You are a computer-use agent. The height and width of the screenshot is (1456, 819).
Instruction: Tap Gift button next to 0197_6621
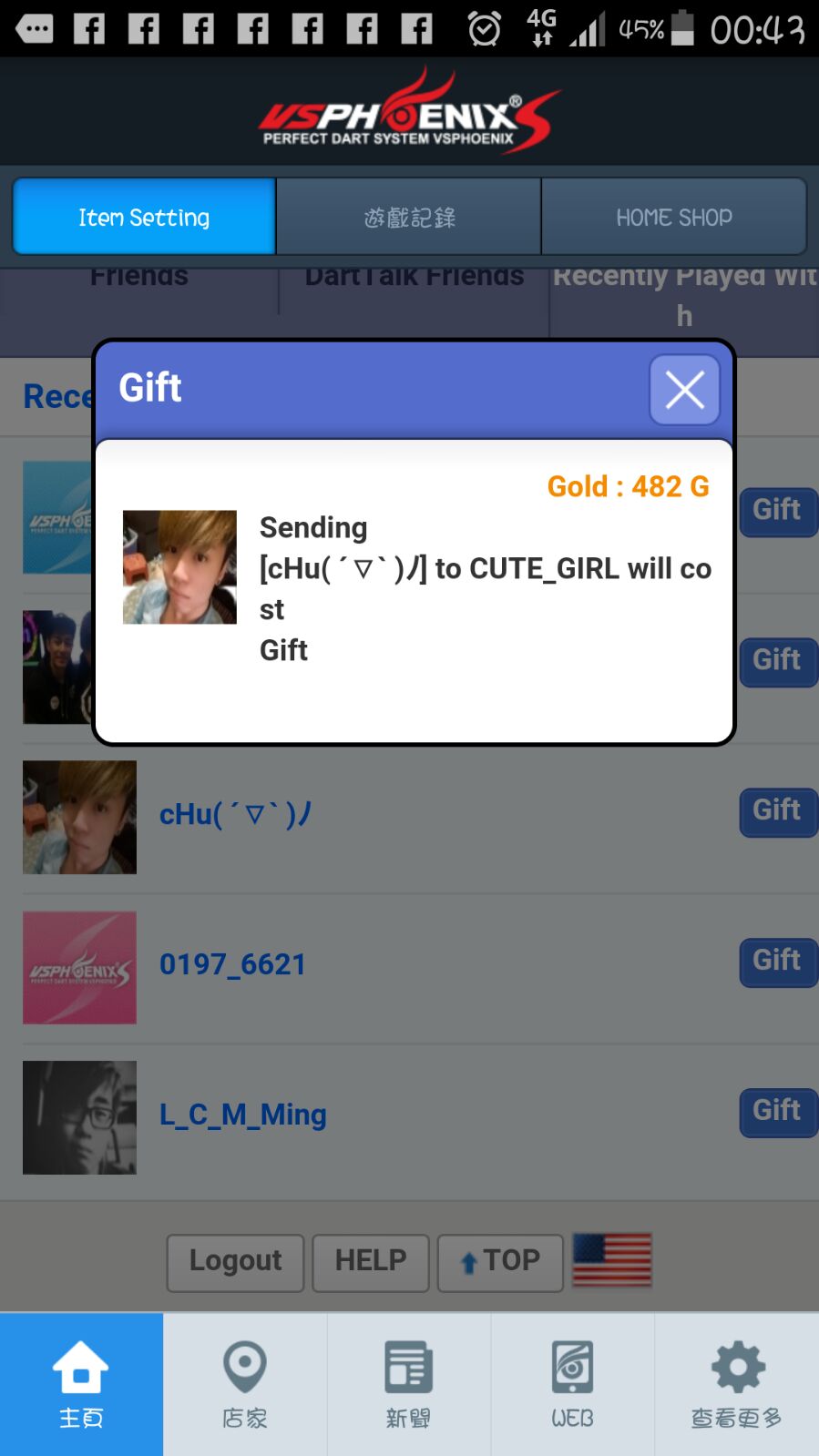pos(779,962)
